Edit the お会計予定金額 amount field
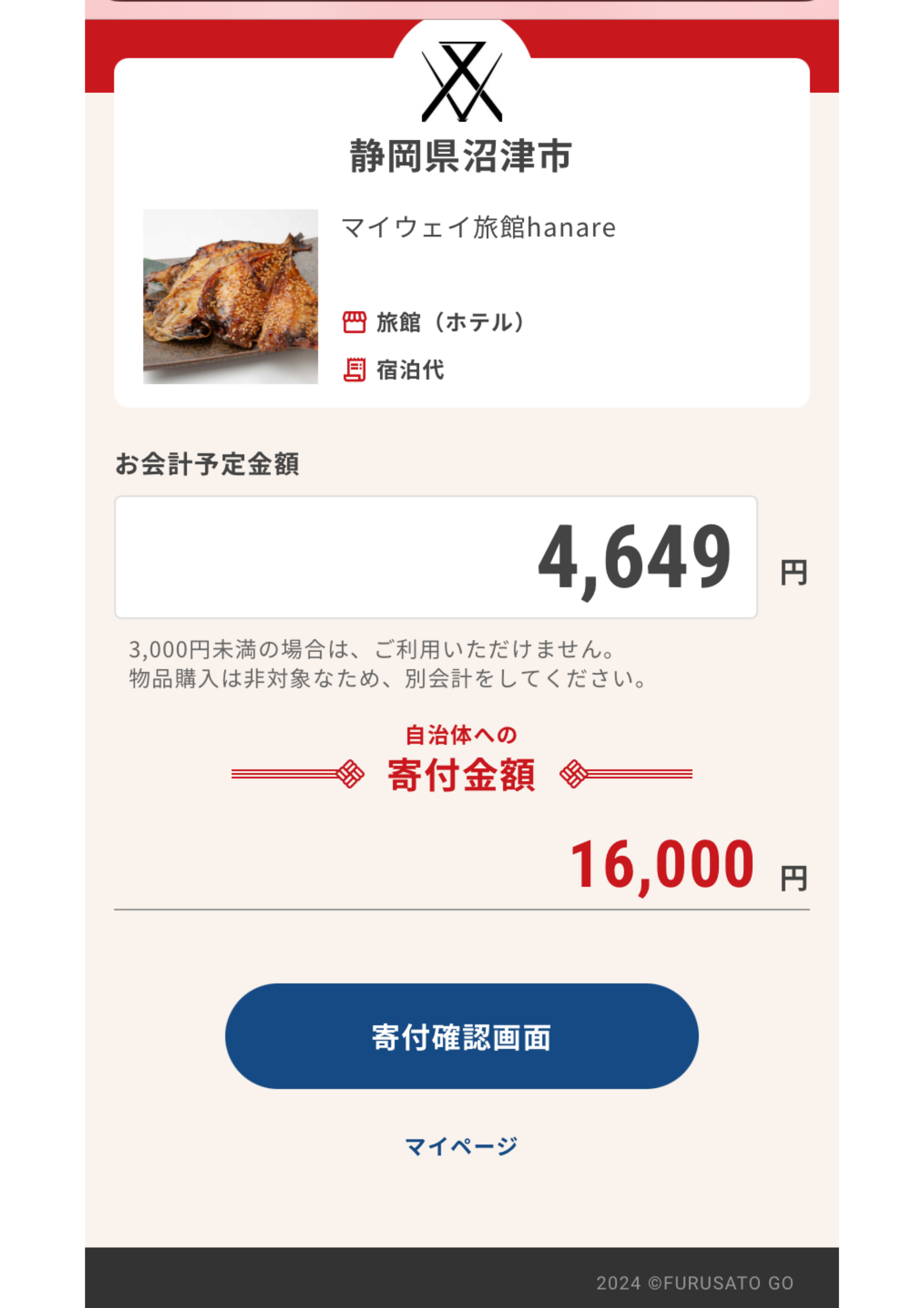This screenshot has height=1308, width=924. [436, 557]
